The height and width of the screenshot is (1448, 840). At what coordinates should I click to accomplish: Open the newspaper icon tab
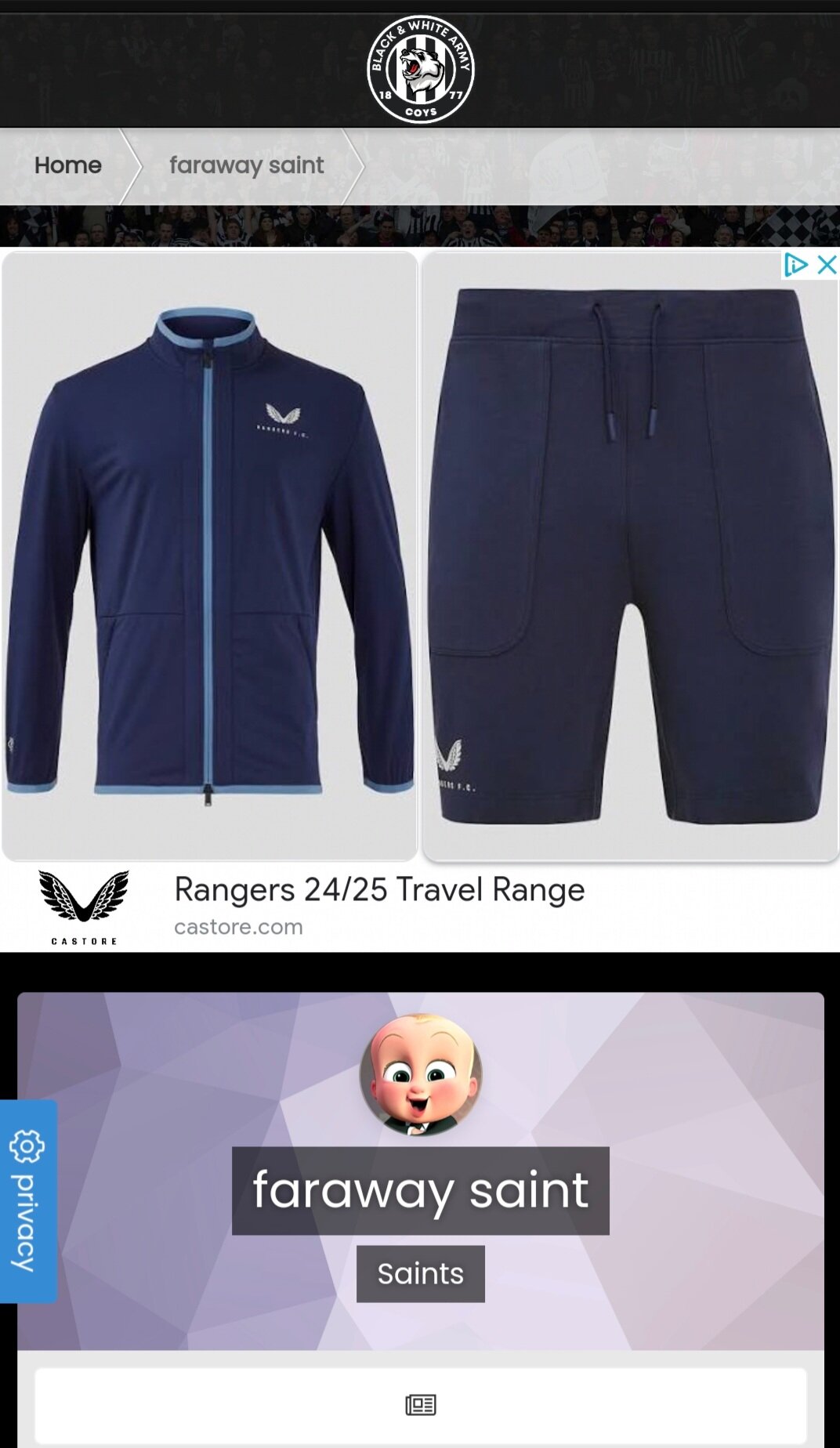click(421, 1405)
